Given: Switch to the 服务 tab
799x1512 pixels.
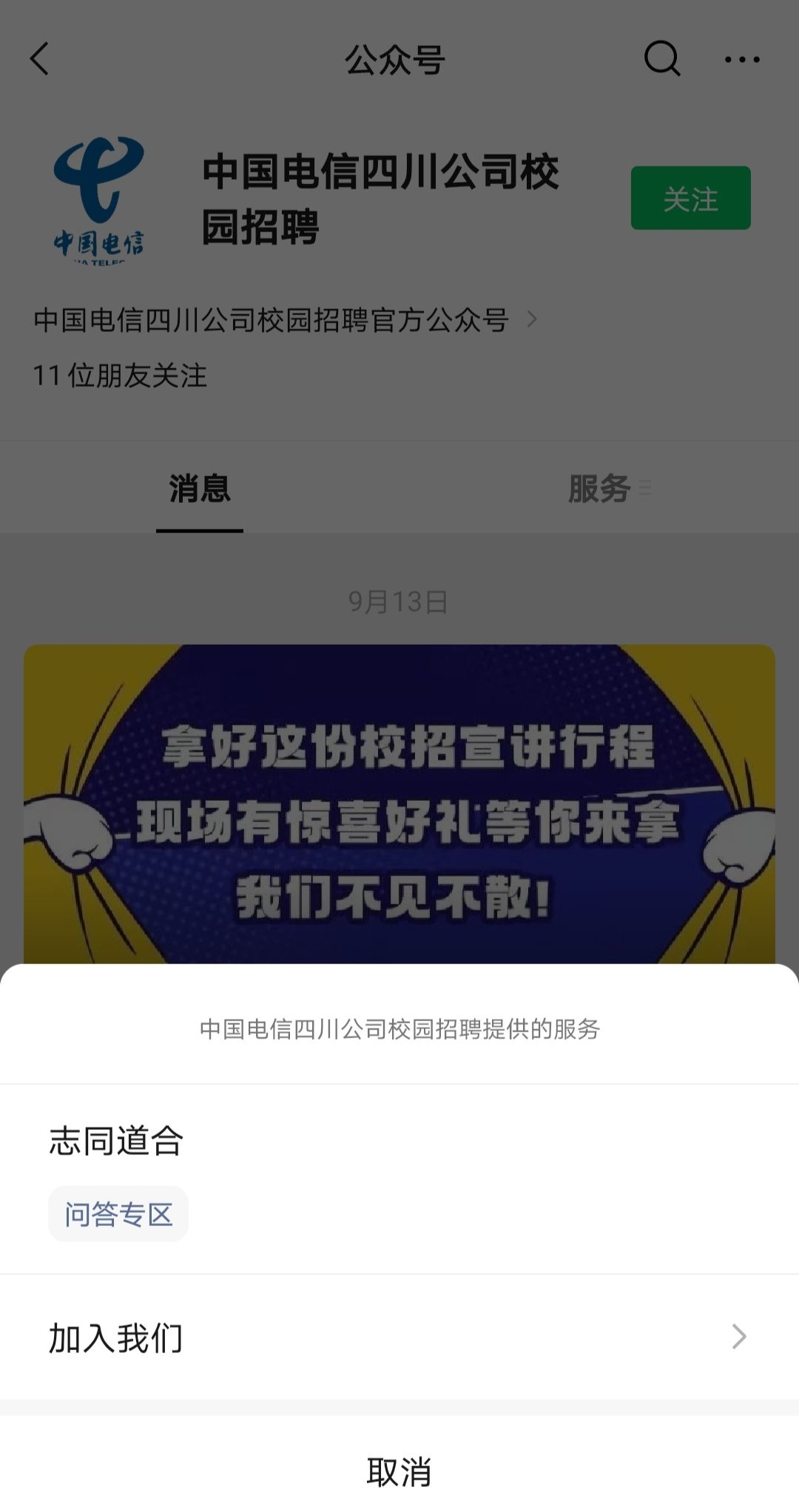Looking at the screenshot, I should coord(599,489).
